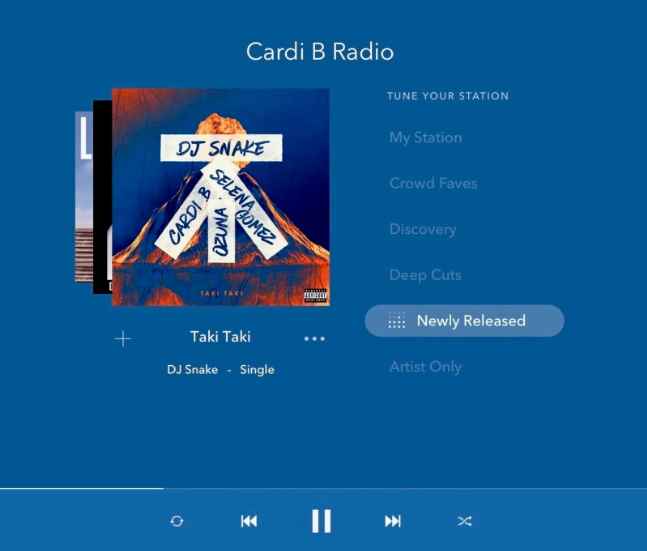Open the three-dot menu for Taki Taki
The height and width of the screenshot is (551, 647).
pos(314,339)
